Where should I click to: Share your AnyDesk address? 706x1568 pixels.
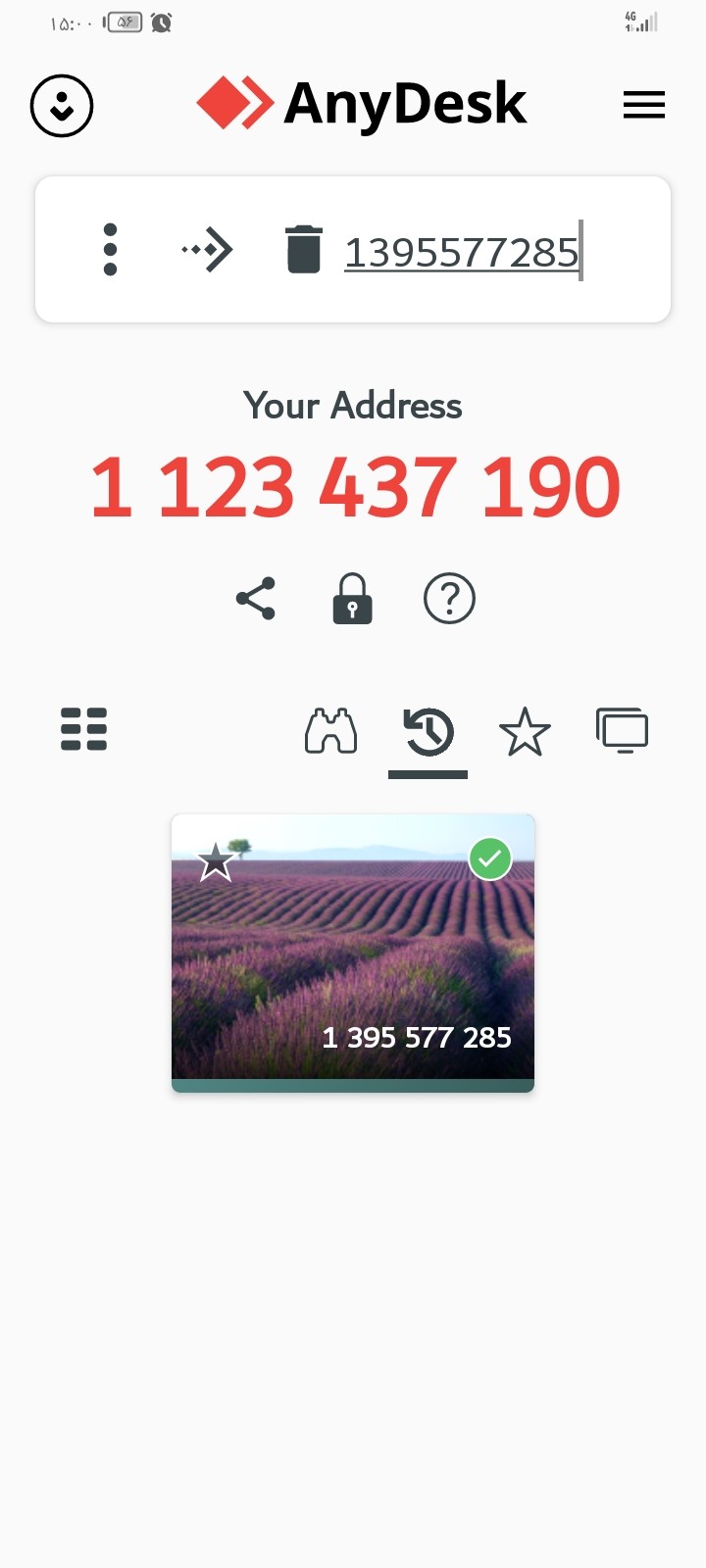256,598
